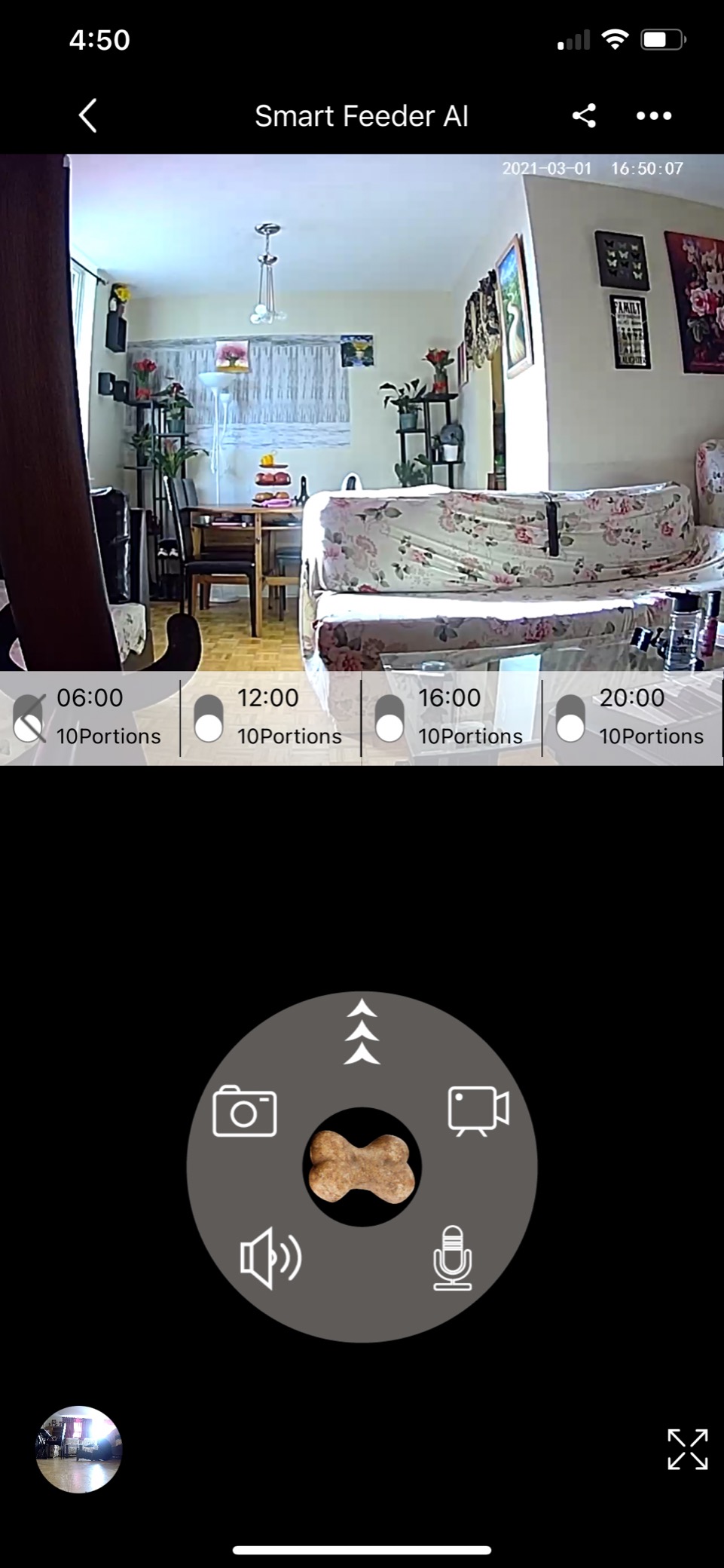Share the Smart Feeder AI device

pyautogui.click(x=584, y=116)
